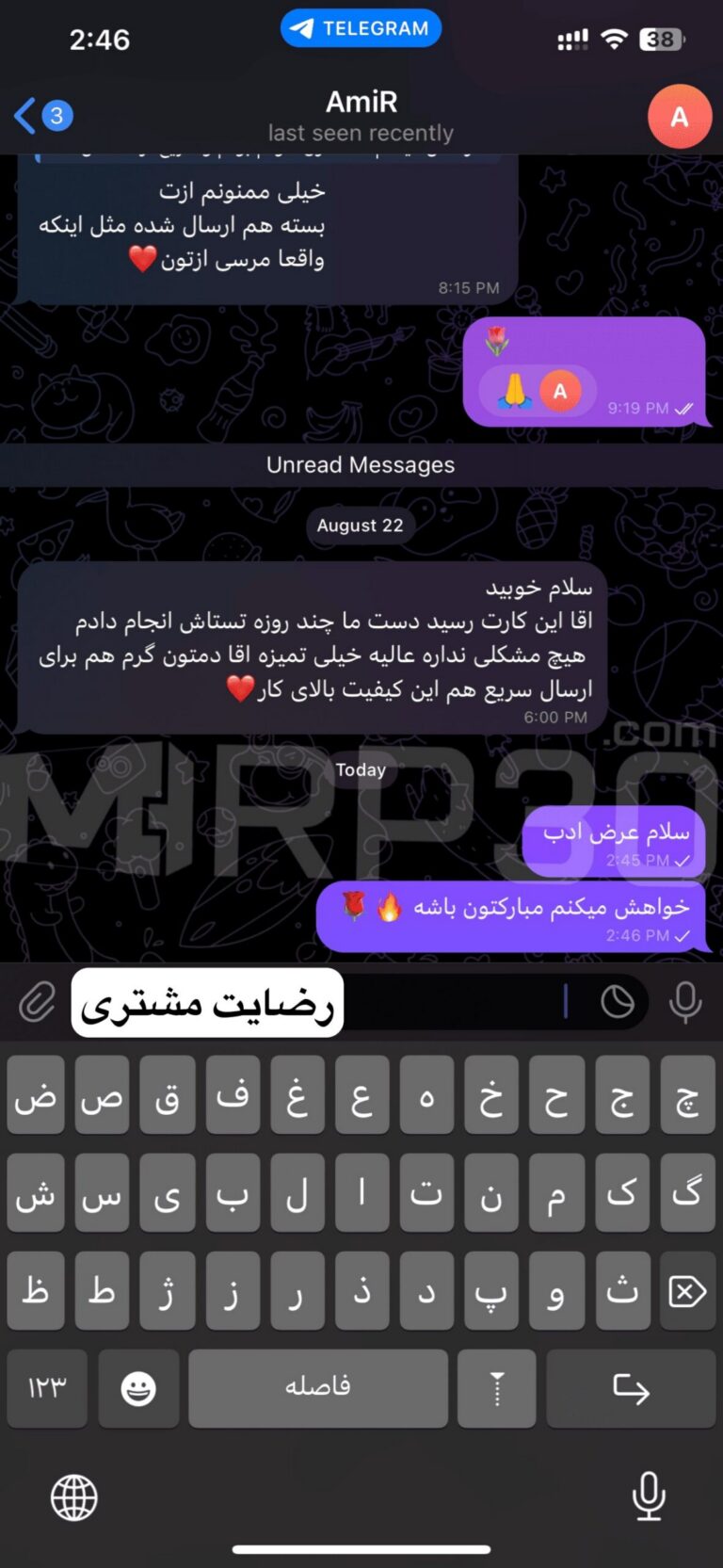Open the auto-delete timer icon in input
The image size is (723, 1568).
(618, 1001)
